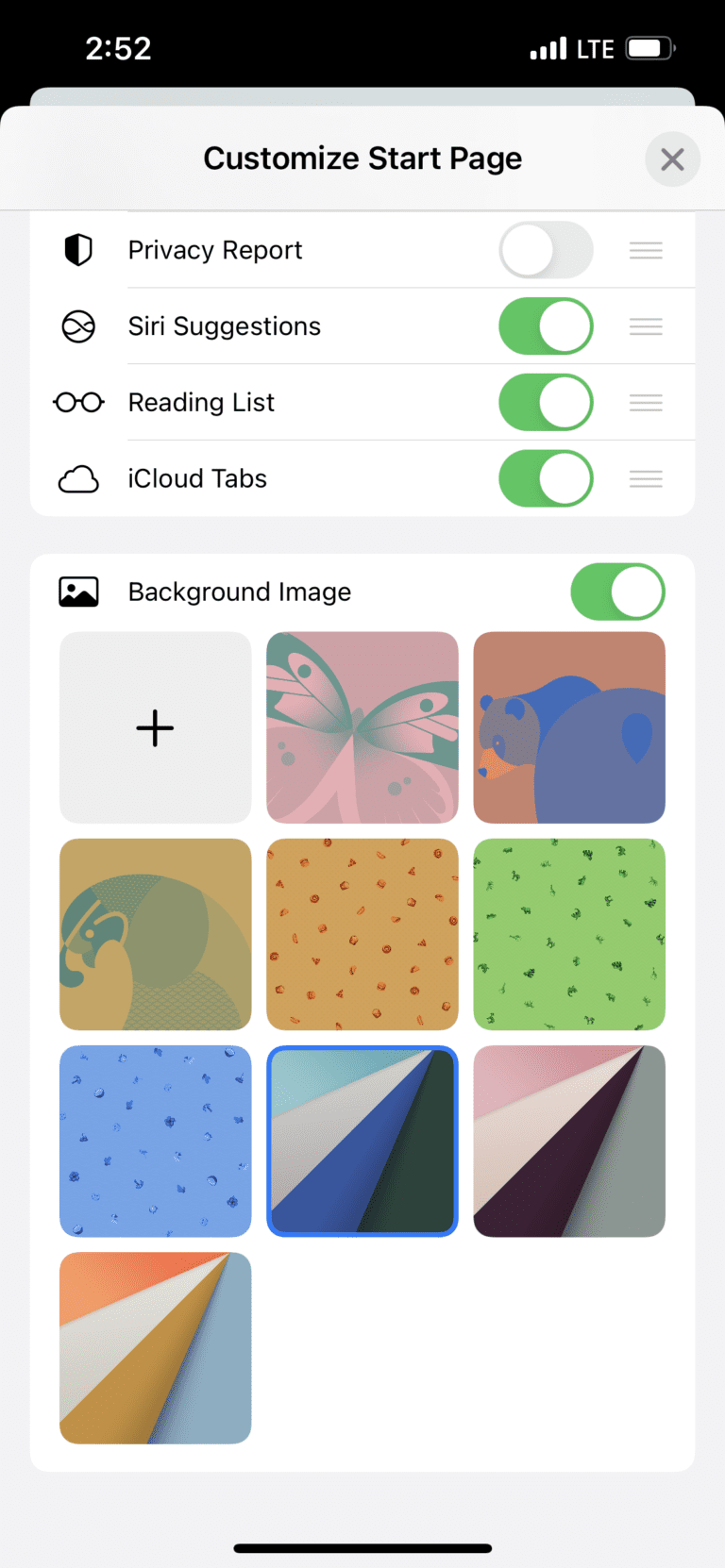
Task: Click the drag handle next to Reading List
Action: click(x=646, y=402)
